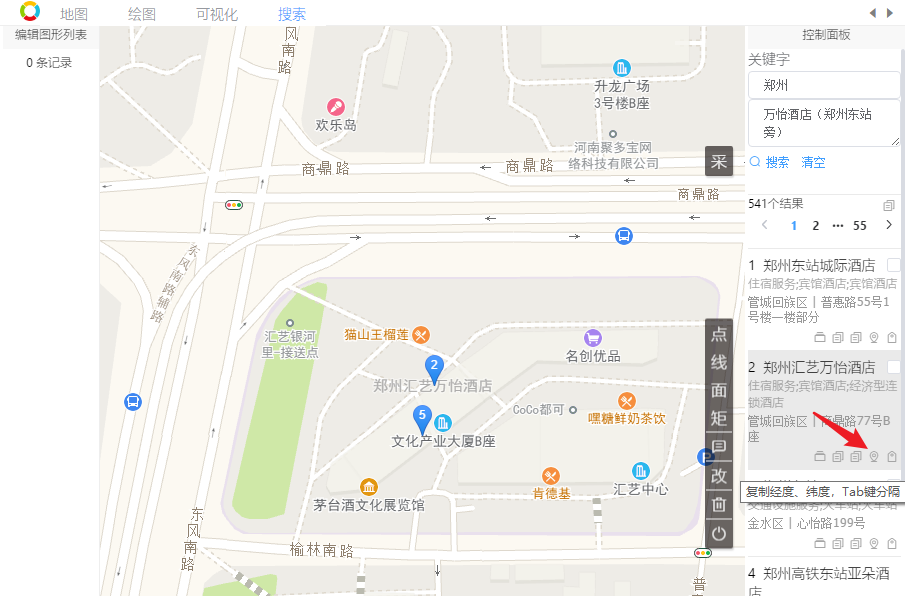
Task: Edit the 郑州 keyword field
Action: pos(823,85)
